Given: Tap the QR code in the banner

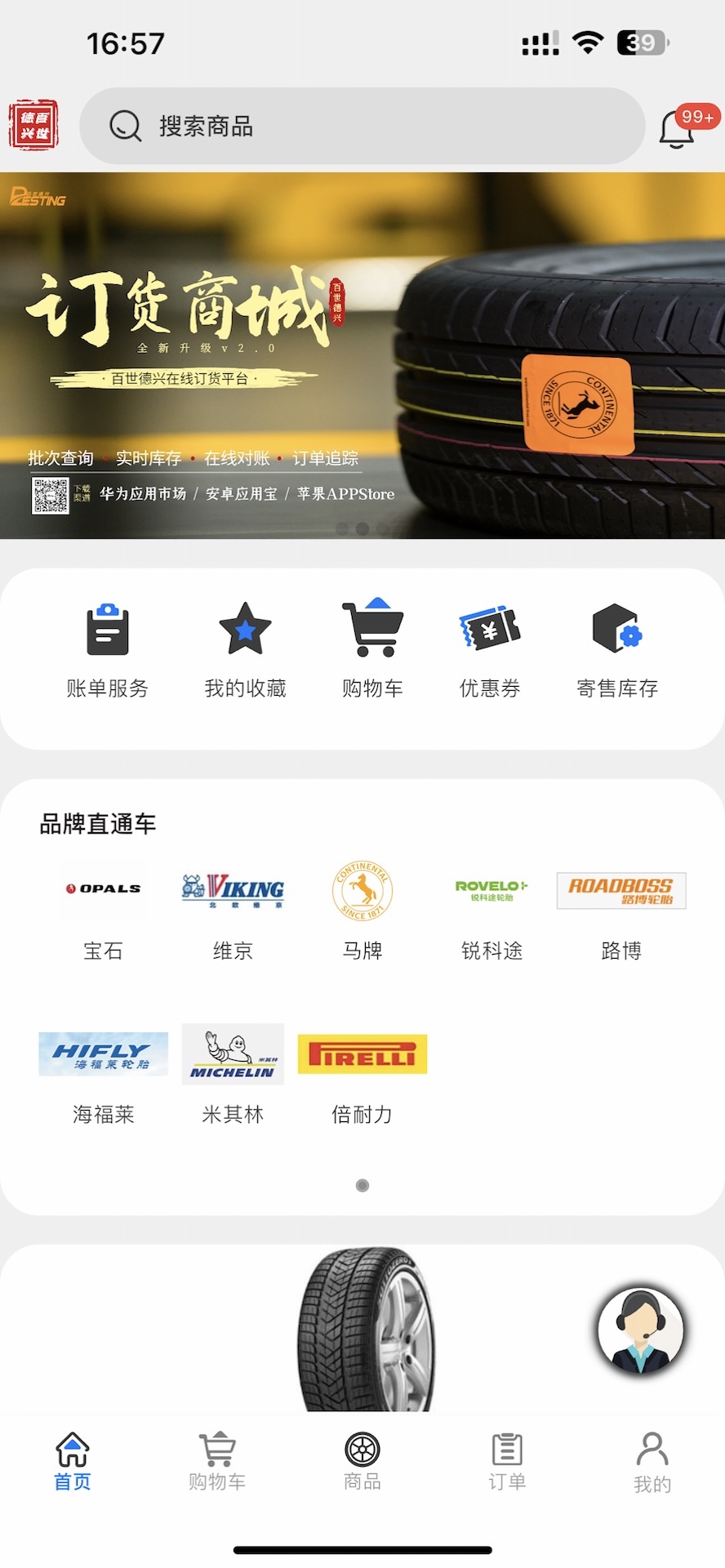Looking at the screenshot, I should click(51, 494).
